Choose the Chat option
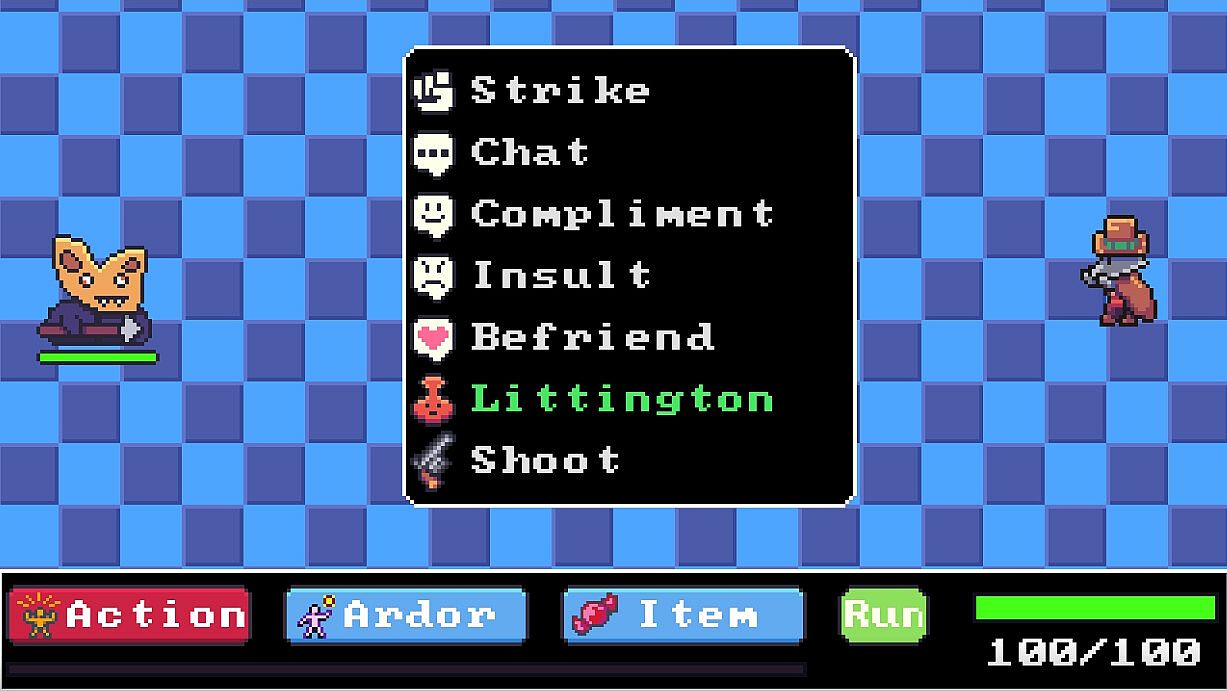This screenshot has width=1227, height=691. point(530,153)
